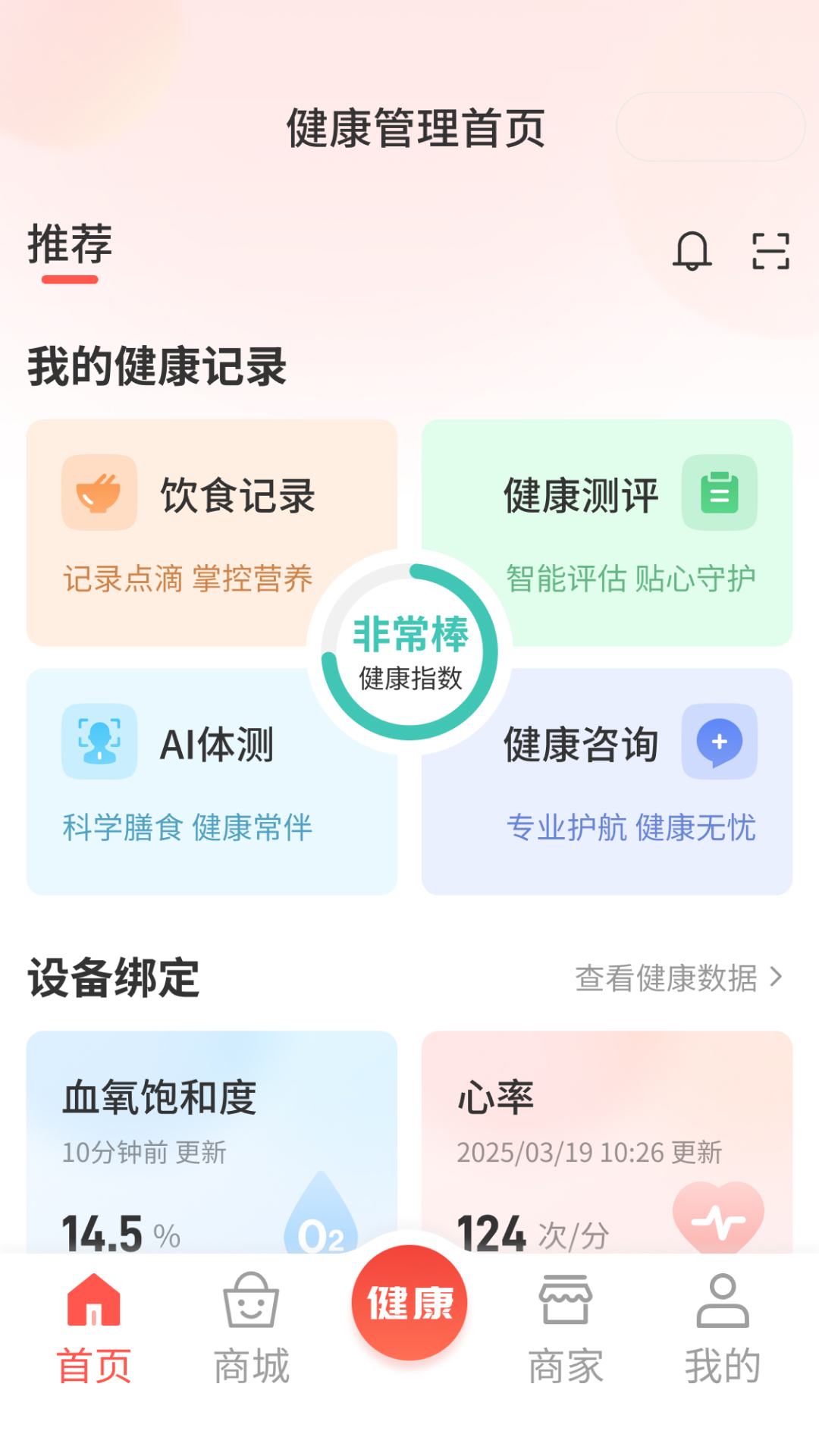The width and height of the screenshot is (819, 1456).
Task: Select the 饮食记录 bowl icon
Action: tap(98, 494)
